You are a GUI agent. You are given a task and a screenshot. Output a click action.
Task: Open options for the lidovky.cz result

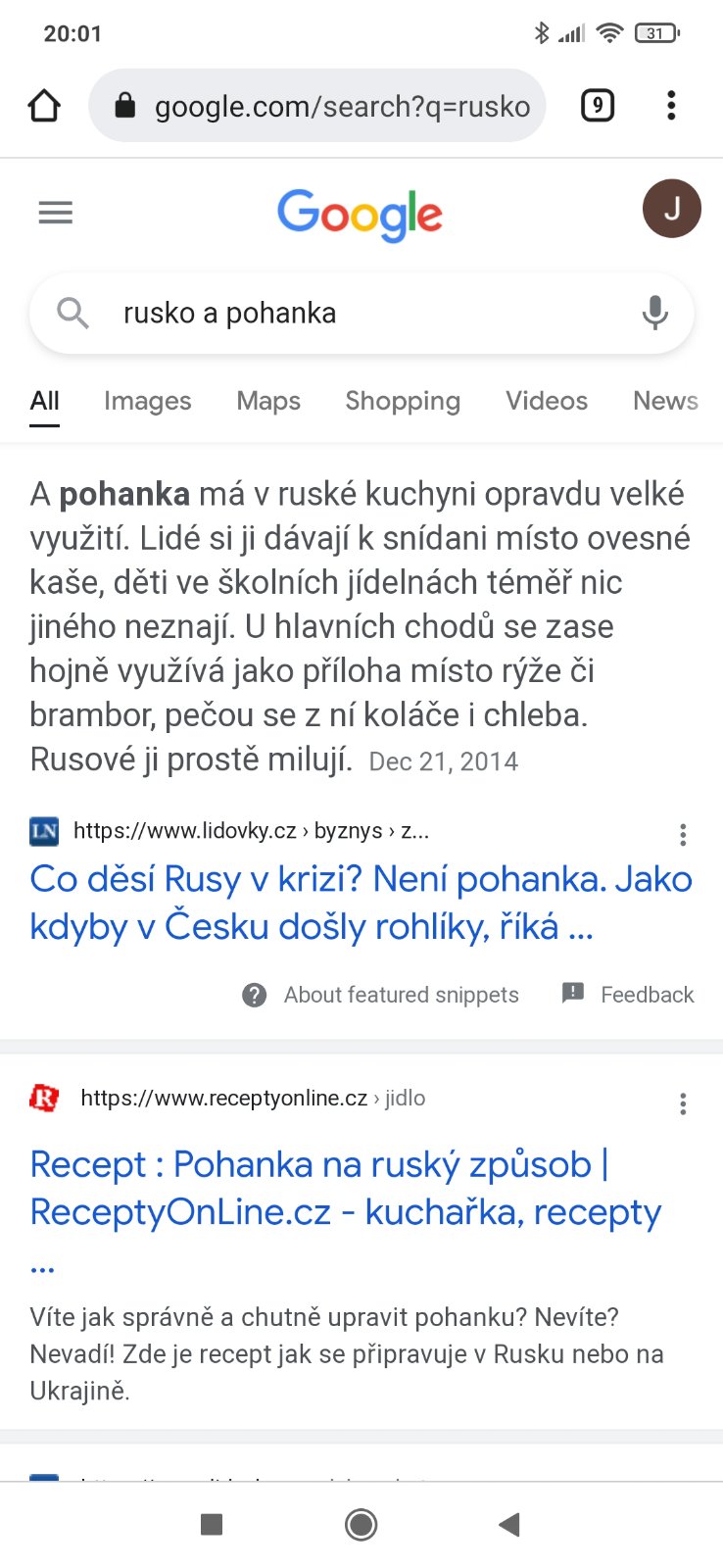(x=683, y=835)
